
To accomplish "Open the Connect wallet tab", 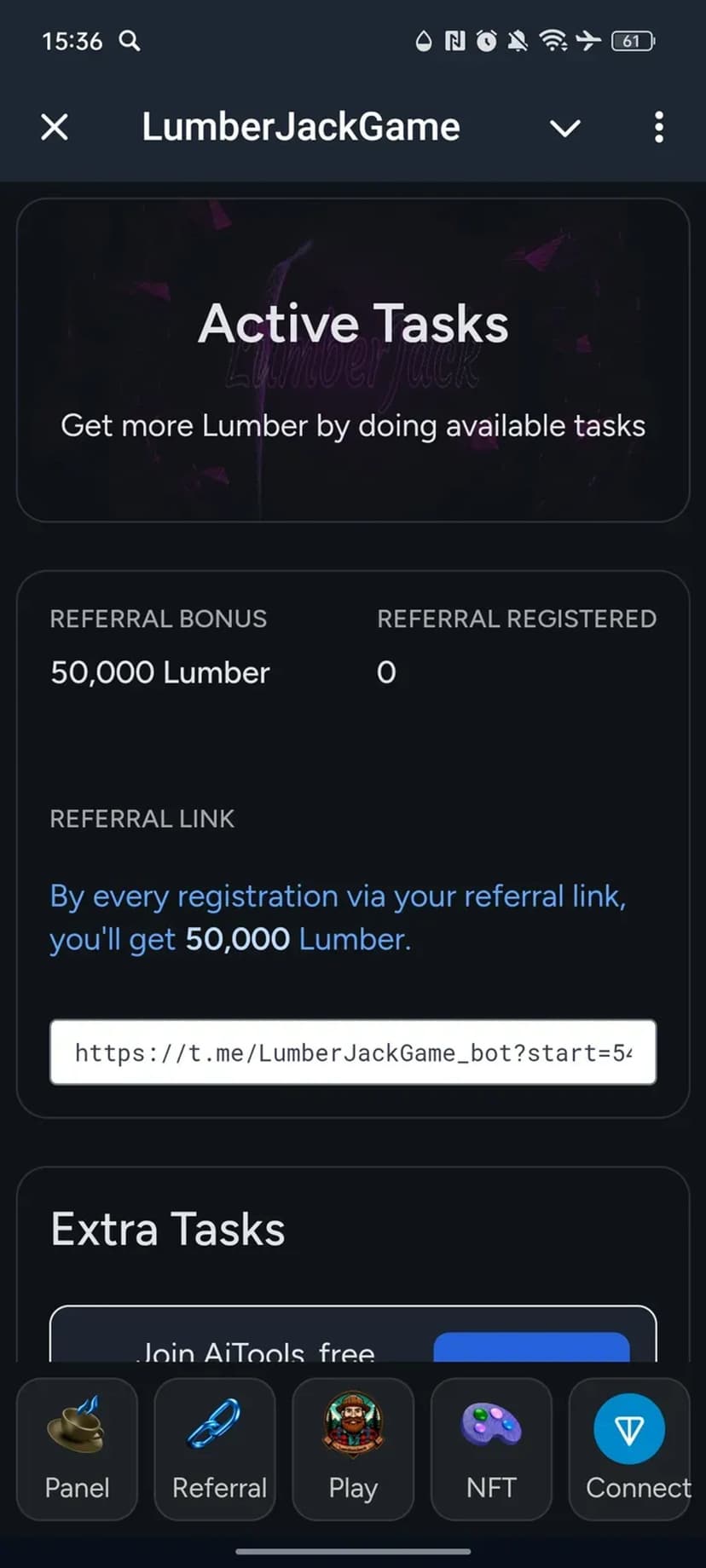I will (x=629, y=1449).
